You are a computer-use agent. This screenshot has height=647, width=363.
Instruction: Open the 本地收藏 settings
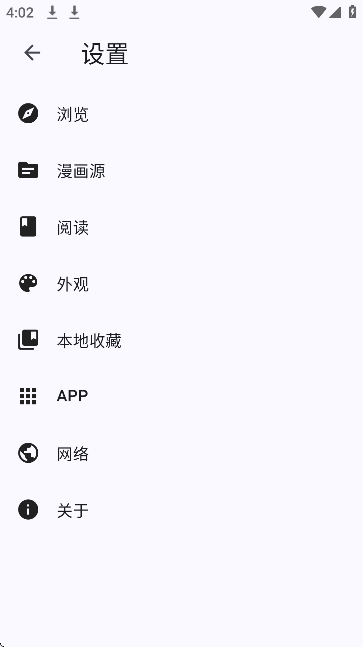182,340
